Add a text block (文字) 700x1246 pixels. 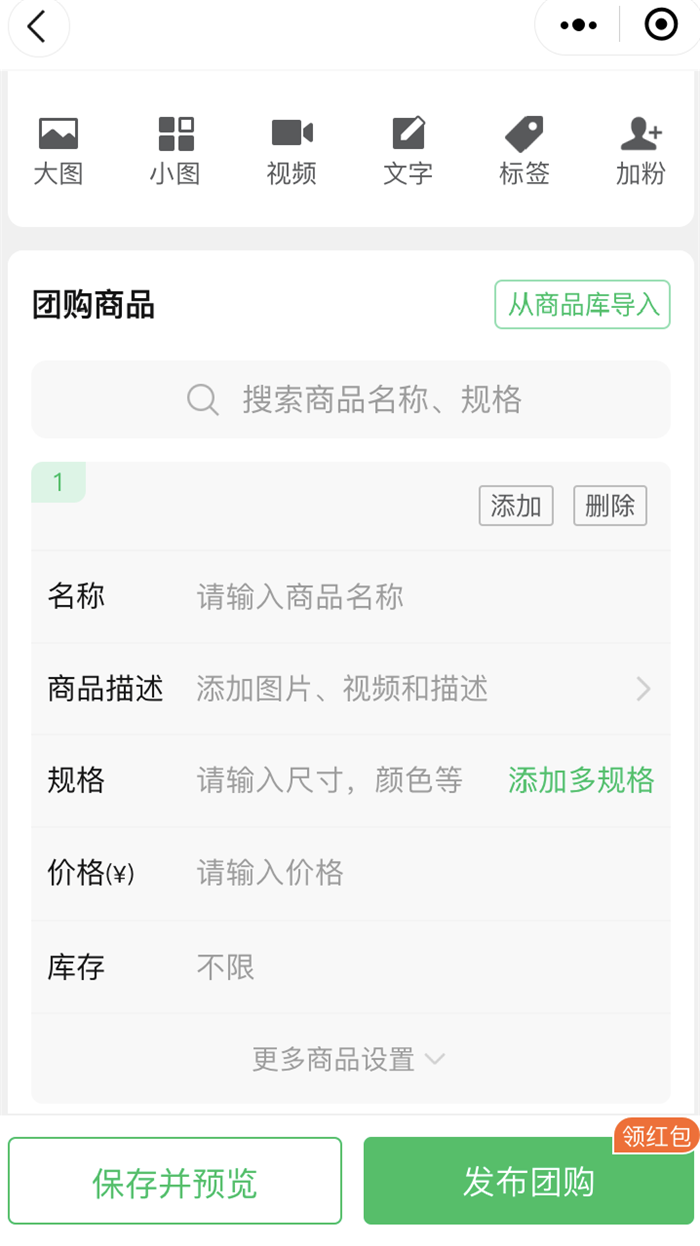408,151
